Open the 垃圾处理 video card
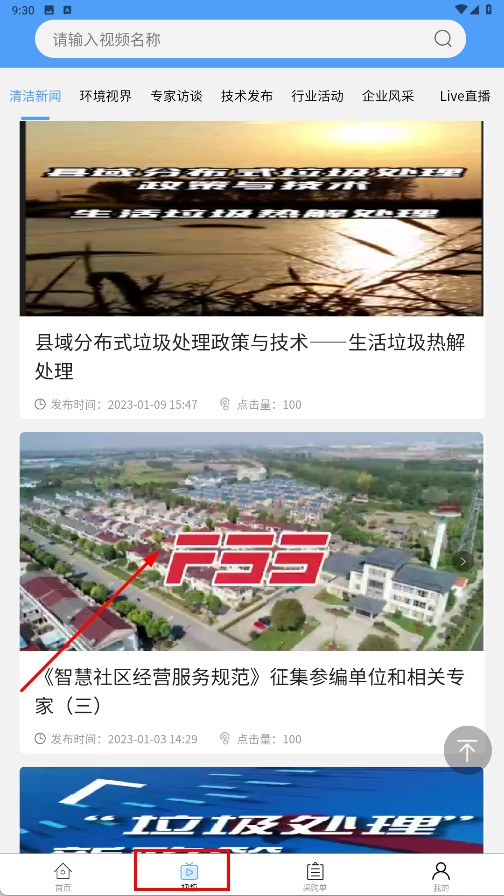Screen dimensions: 504x896 pos(252,810)
